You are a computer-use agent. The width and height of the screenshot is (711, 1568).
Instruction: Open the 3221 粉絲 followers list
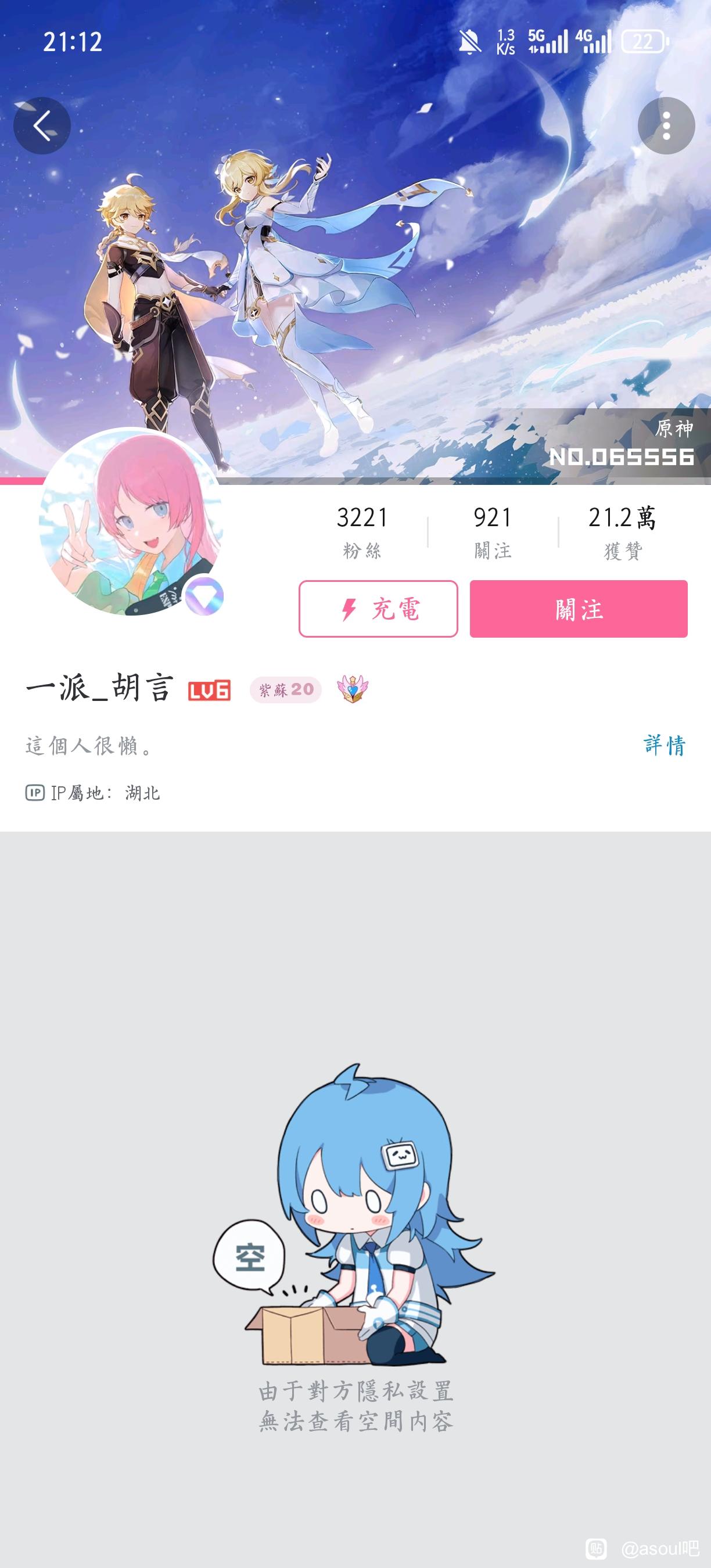coord(362,532)
